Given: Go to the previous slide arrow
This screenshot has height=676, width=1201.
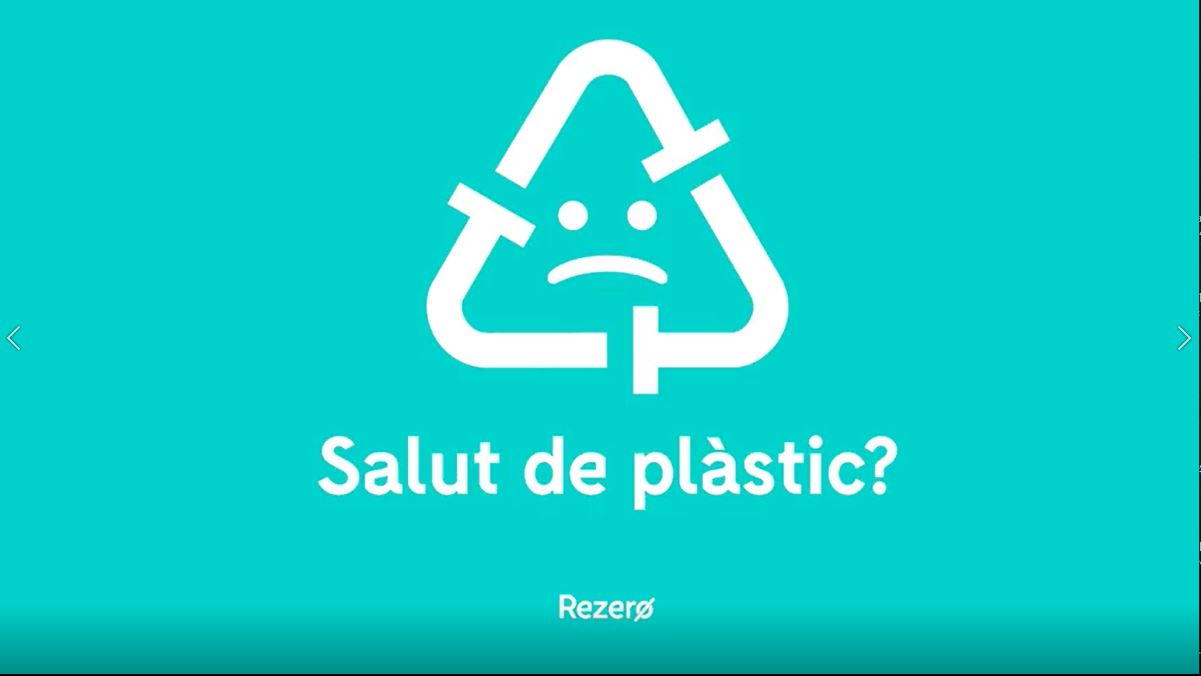Looking at the screenshot, I should click(13, 339).
